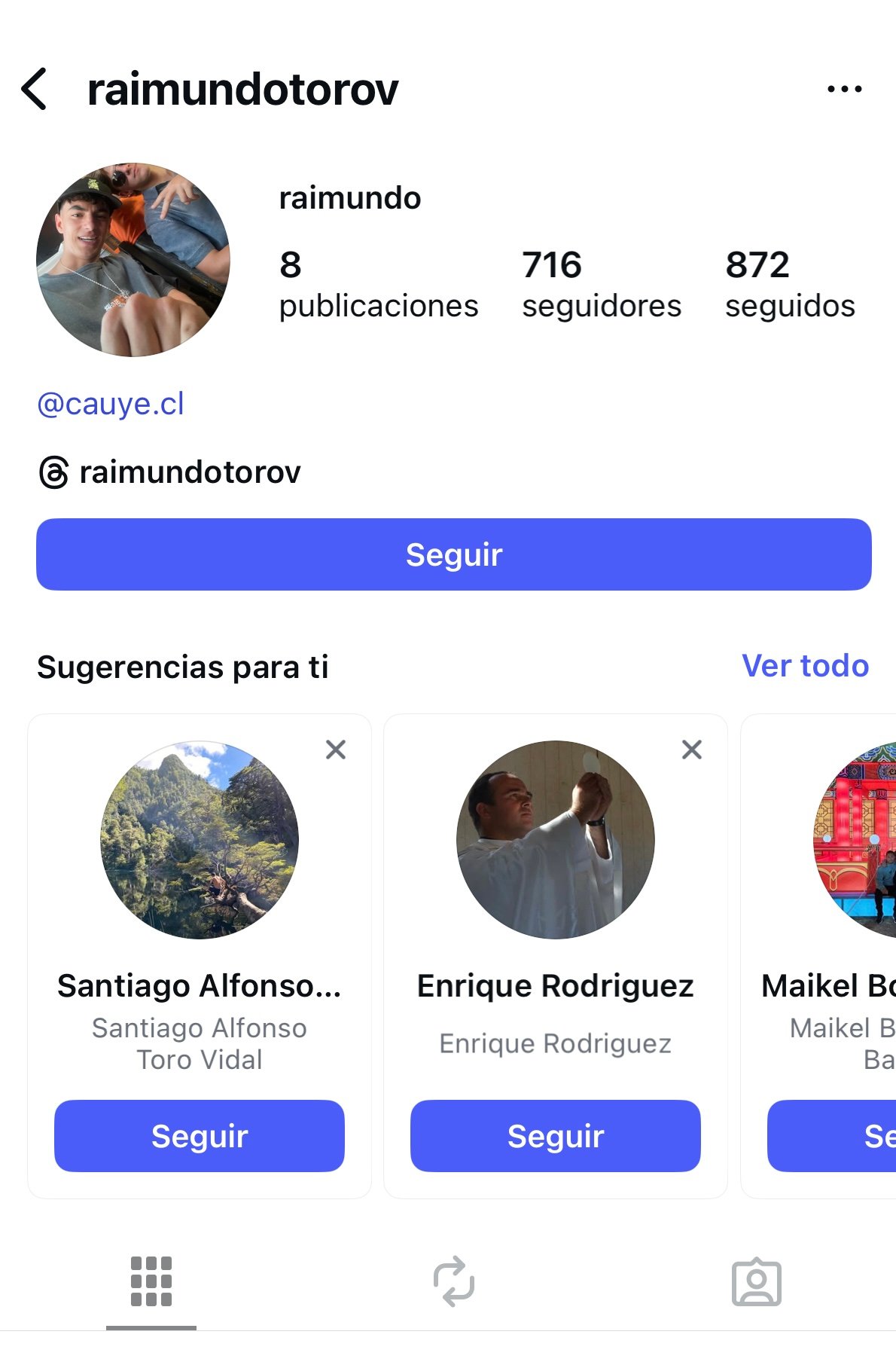Follow Santiago Alfonso Toro Vidal
This screenshot has height=1368, width=896.
pos(200,1136)
